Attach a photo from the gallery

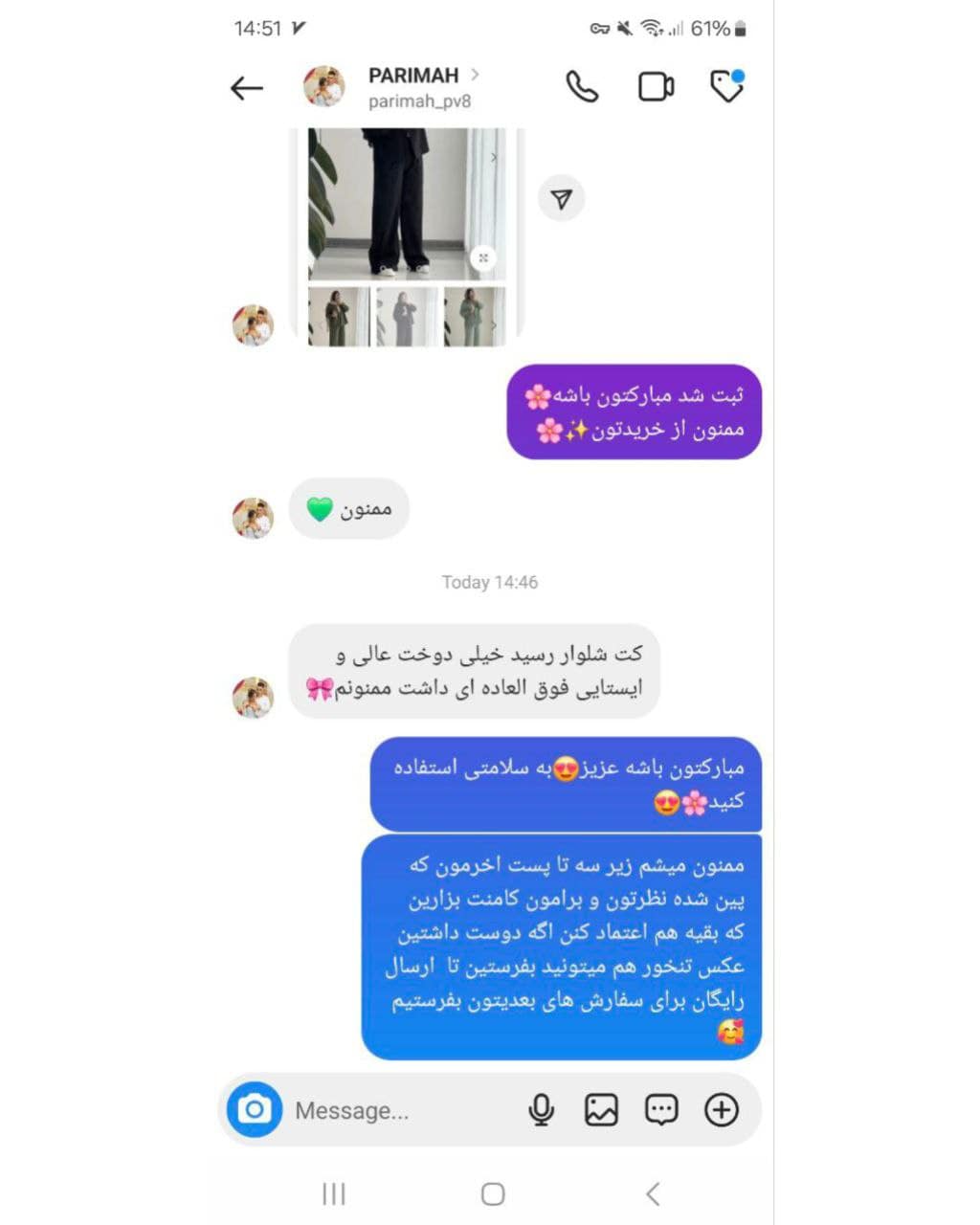click(601, 1110)
